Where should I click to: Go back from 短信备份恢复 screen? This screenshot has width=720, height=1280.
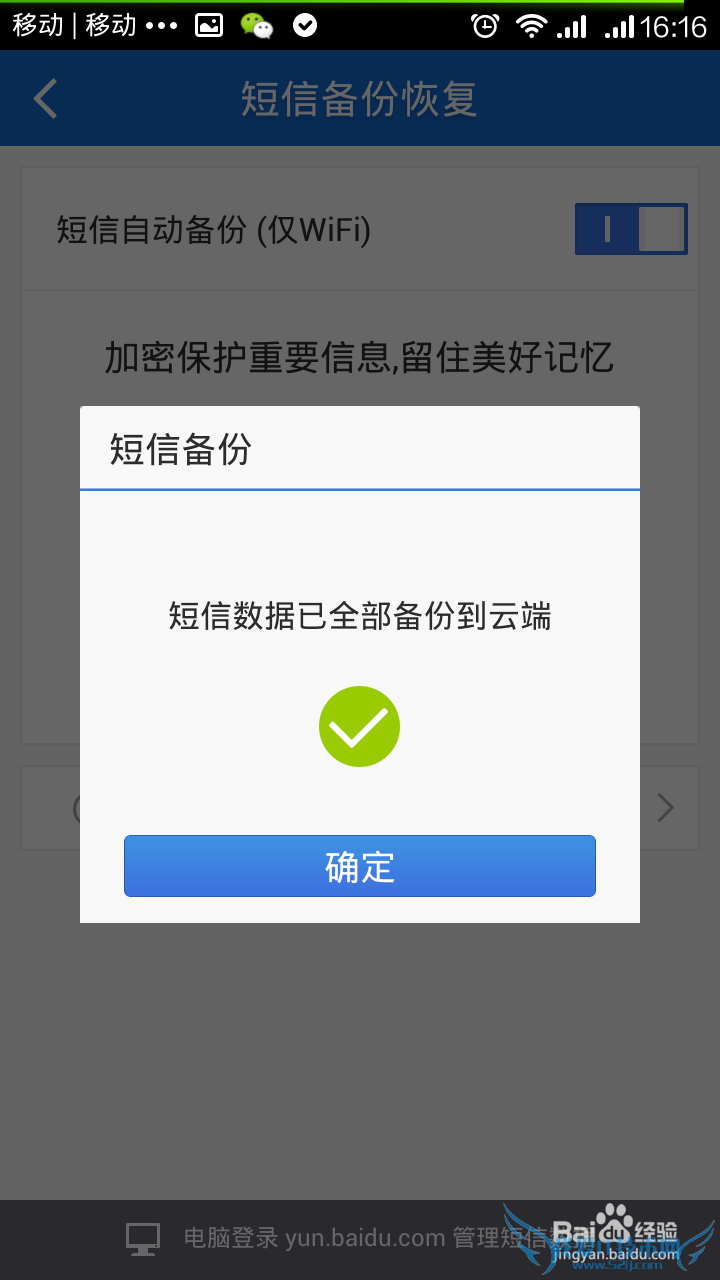pos(46,99)
